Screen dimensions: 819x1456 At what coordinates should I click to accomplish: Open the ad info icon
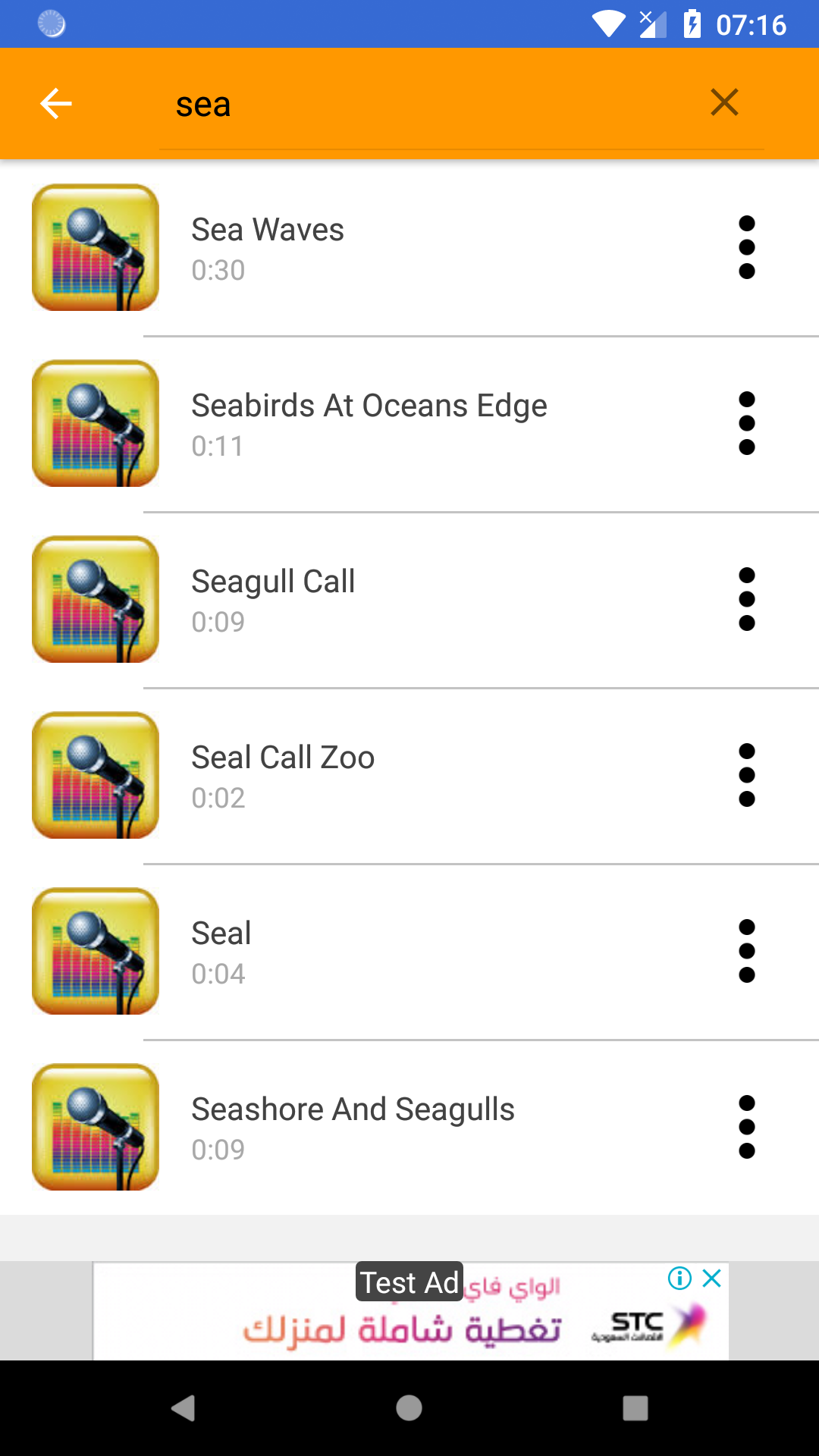[679, 1279]
